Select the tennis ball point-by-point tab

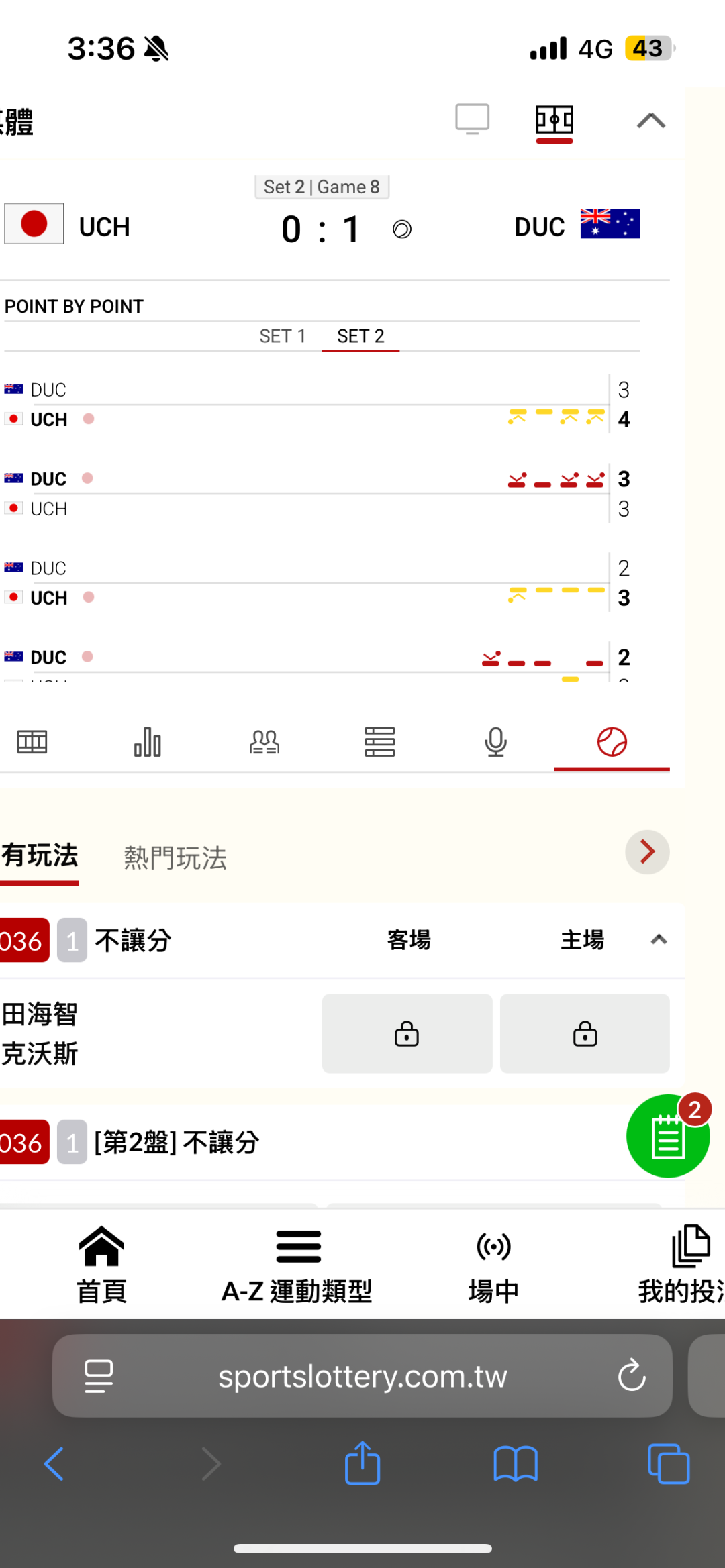tap(612, 742)
